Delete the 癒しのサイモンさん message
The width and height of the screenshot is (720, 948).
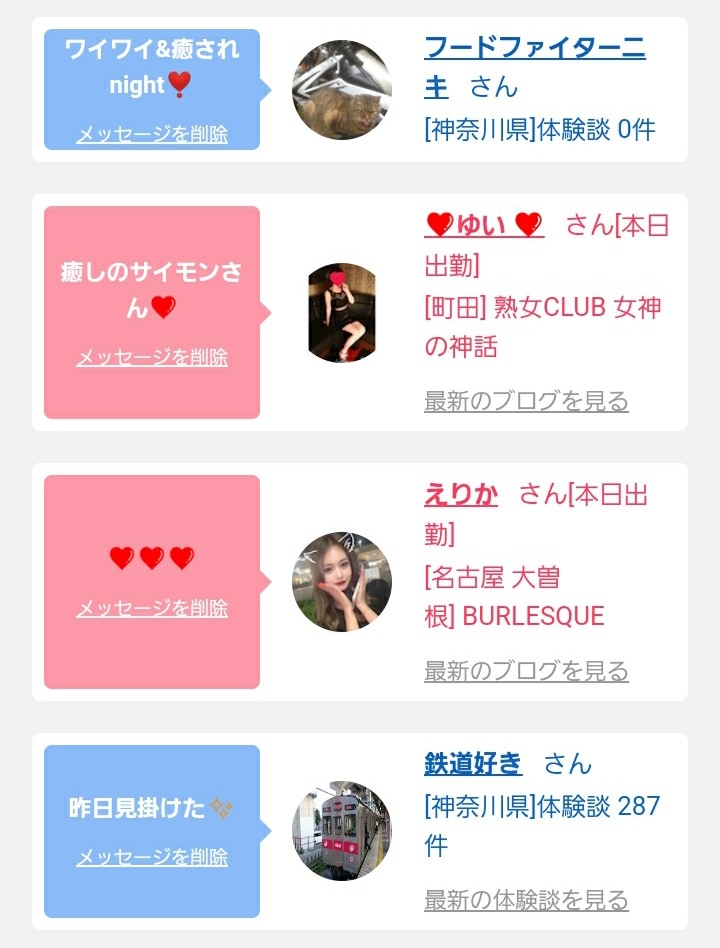152,357
